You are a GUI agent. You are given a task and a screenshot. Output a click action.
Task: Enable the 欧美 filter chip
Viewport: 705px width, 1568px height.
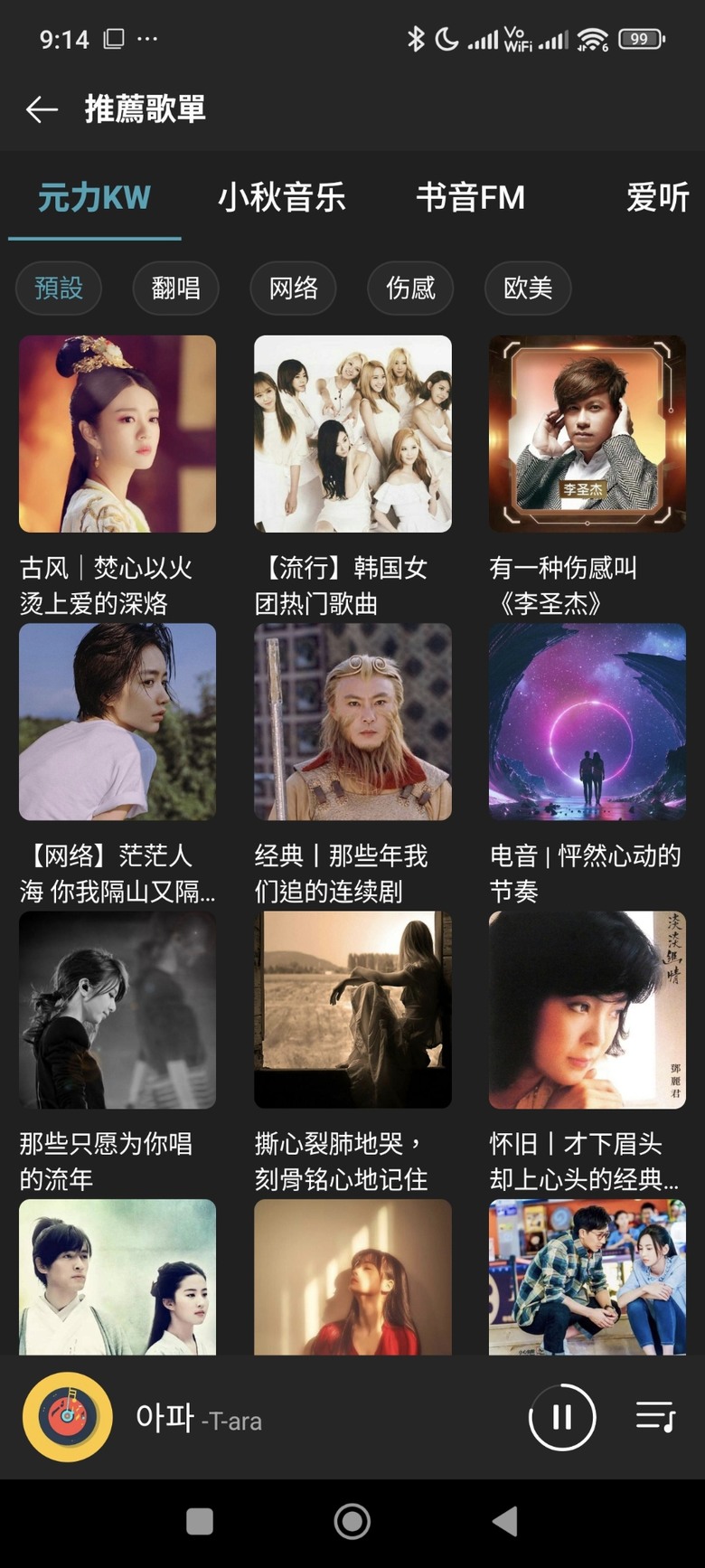(x=528, y=288)
